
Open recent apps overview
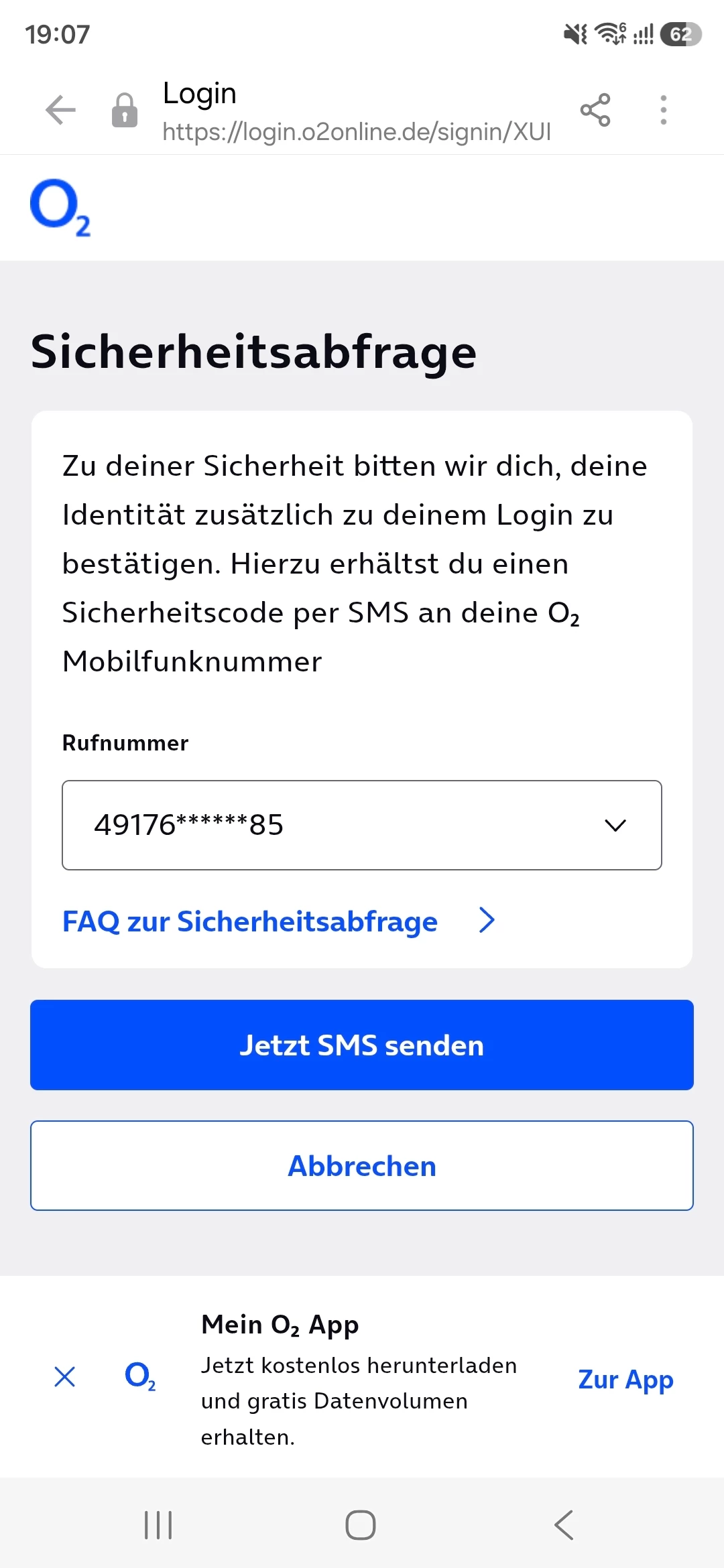click(159, 1525)
